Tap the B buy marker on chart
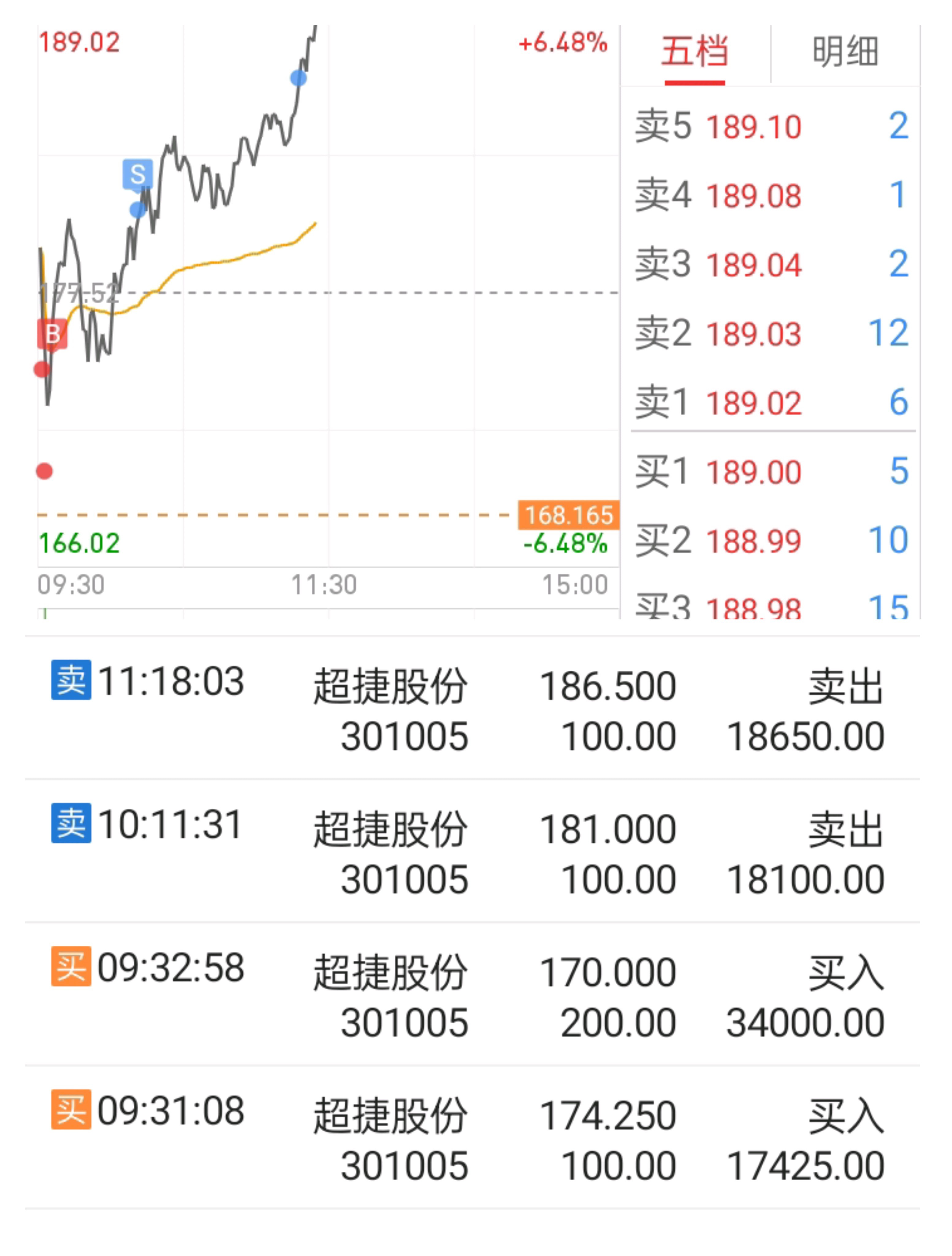This screenshot has height=1256, width=952. tap(52, 334)
